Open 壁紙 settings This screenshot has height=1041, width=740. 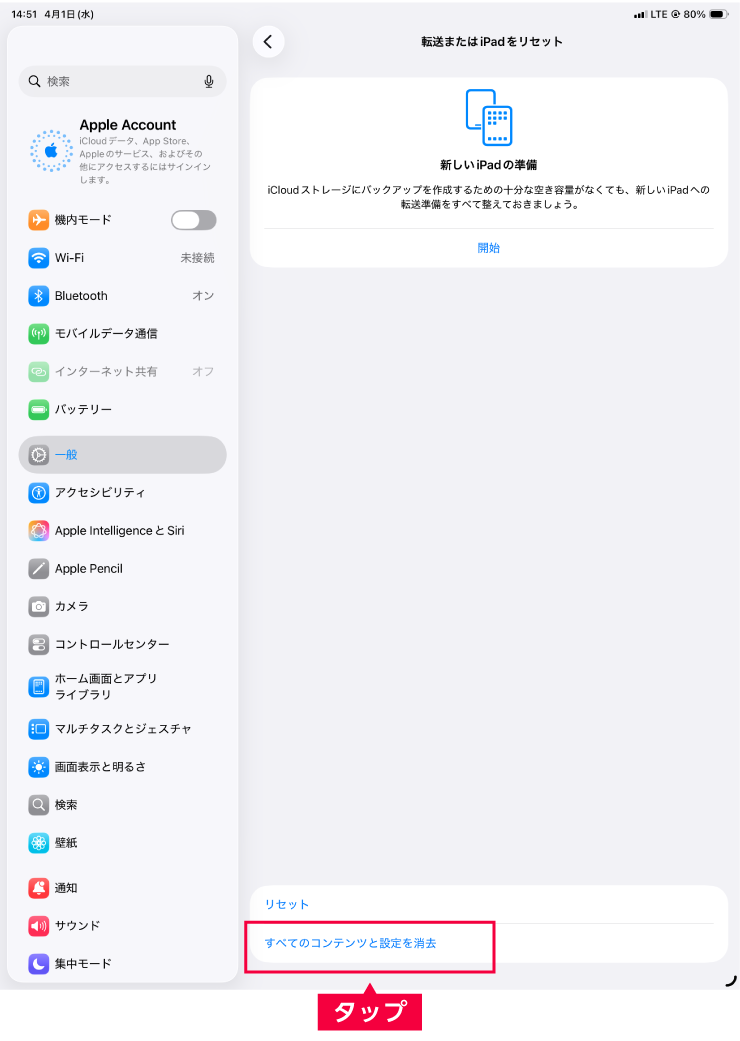(x=122, y=843)
